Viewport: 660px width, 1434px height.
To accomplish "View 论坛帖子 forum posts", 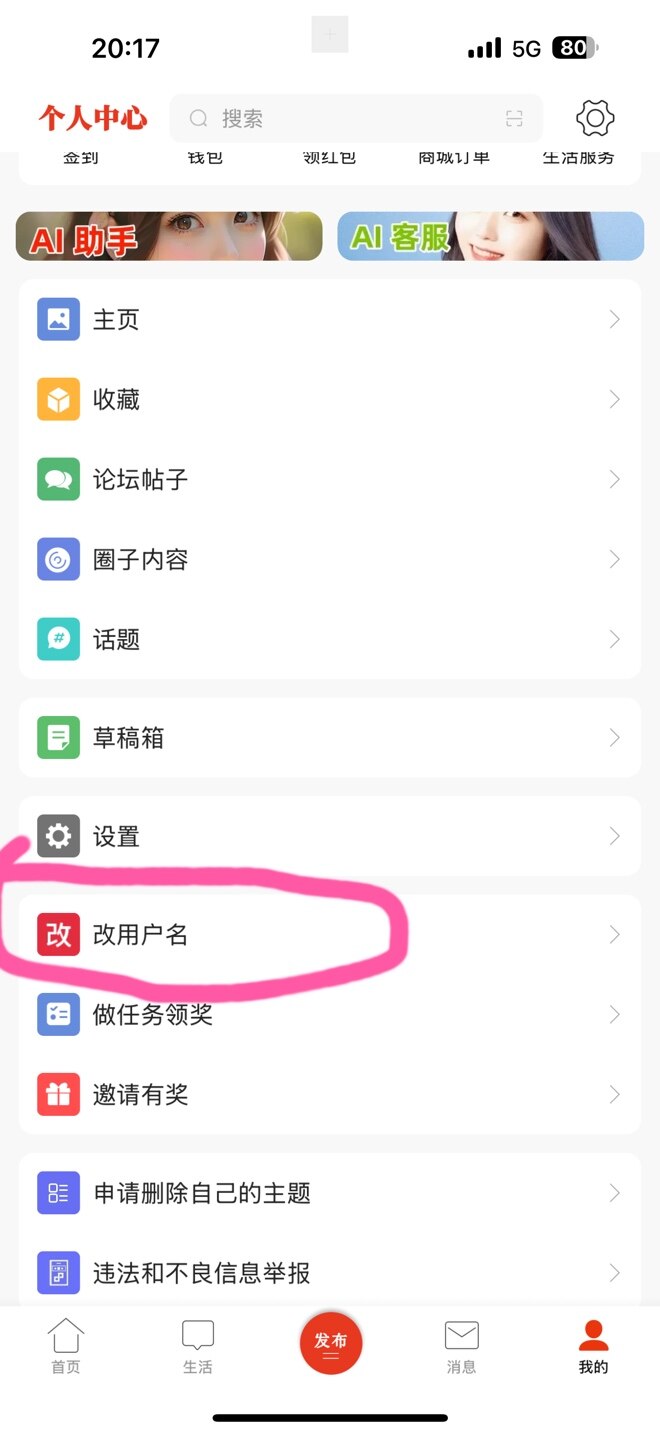I will point(329,480).
